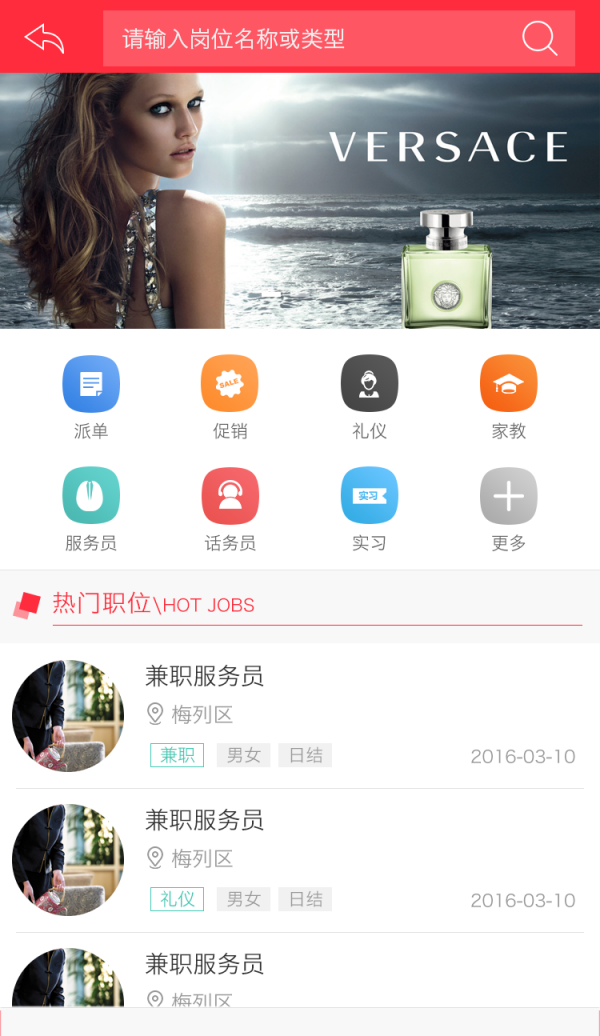Select the 礼仪 category
The image size is (600, 1036).
click(x=369, y=397)
